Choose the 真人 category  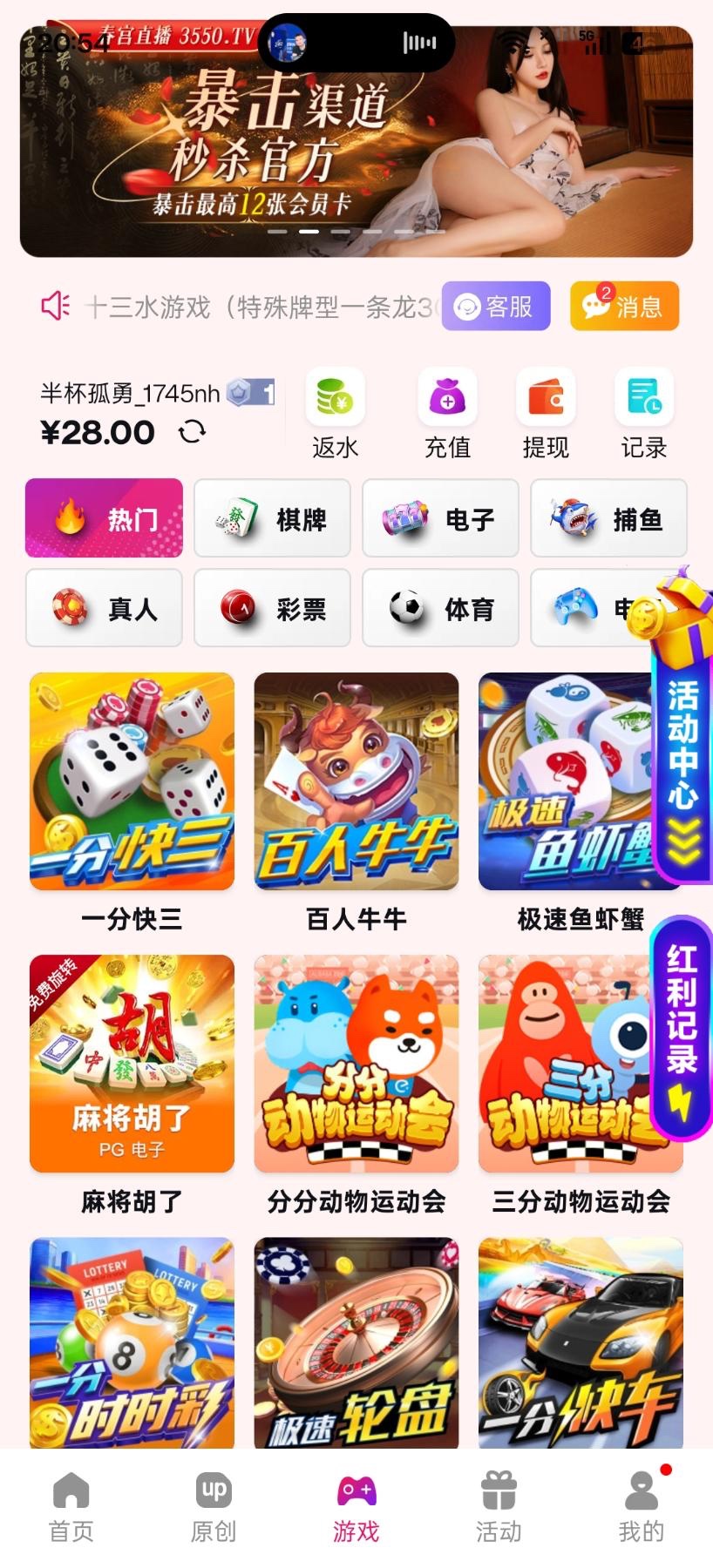(104, 608)
